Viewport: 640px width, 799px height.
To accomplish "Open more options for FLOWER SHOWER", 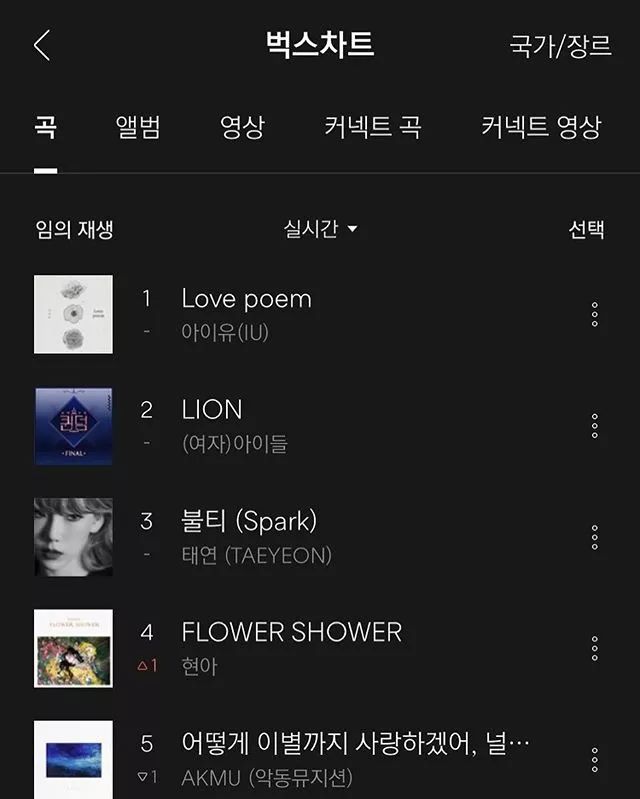I will [x=594, y=648].
